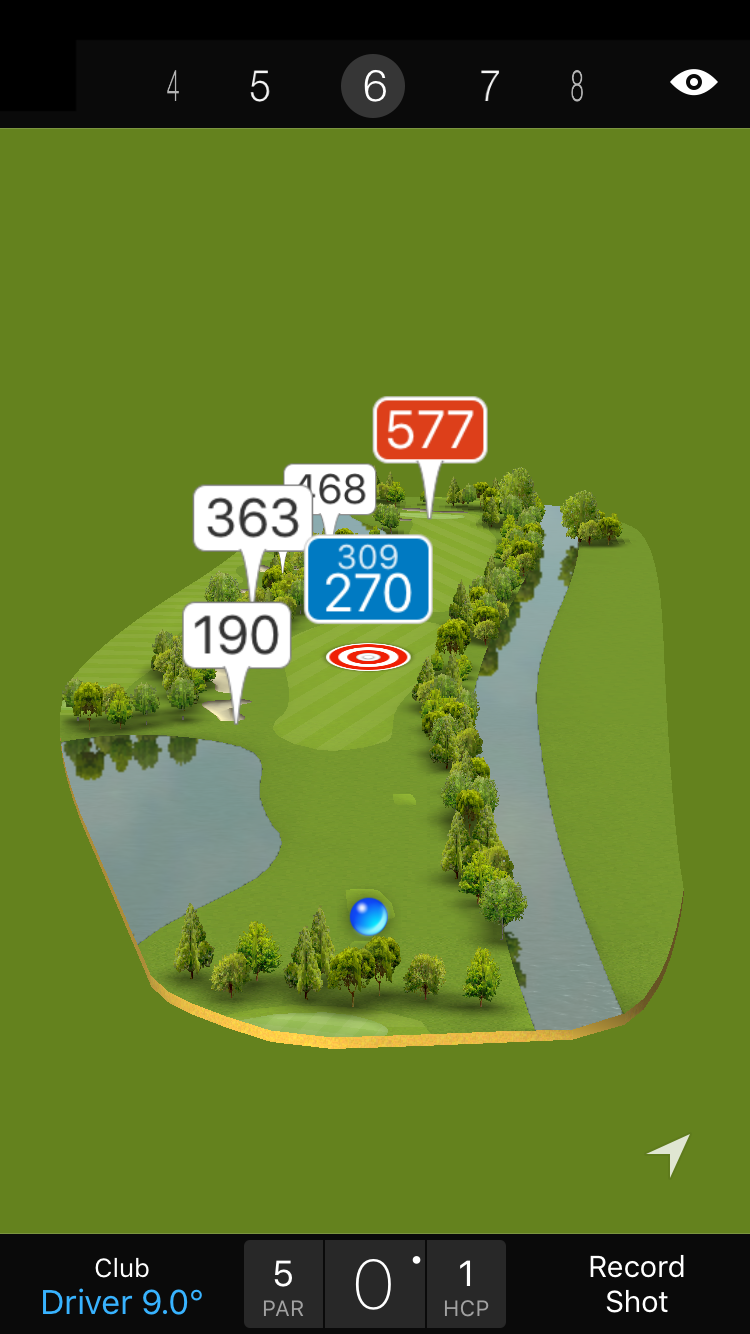Select hole 7 in the hole picker

point(489,87)
